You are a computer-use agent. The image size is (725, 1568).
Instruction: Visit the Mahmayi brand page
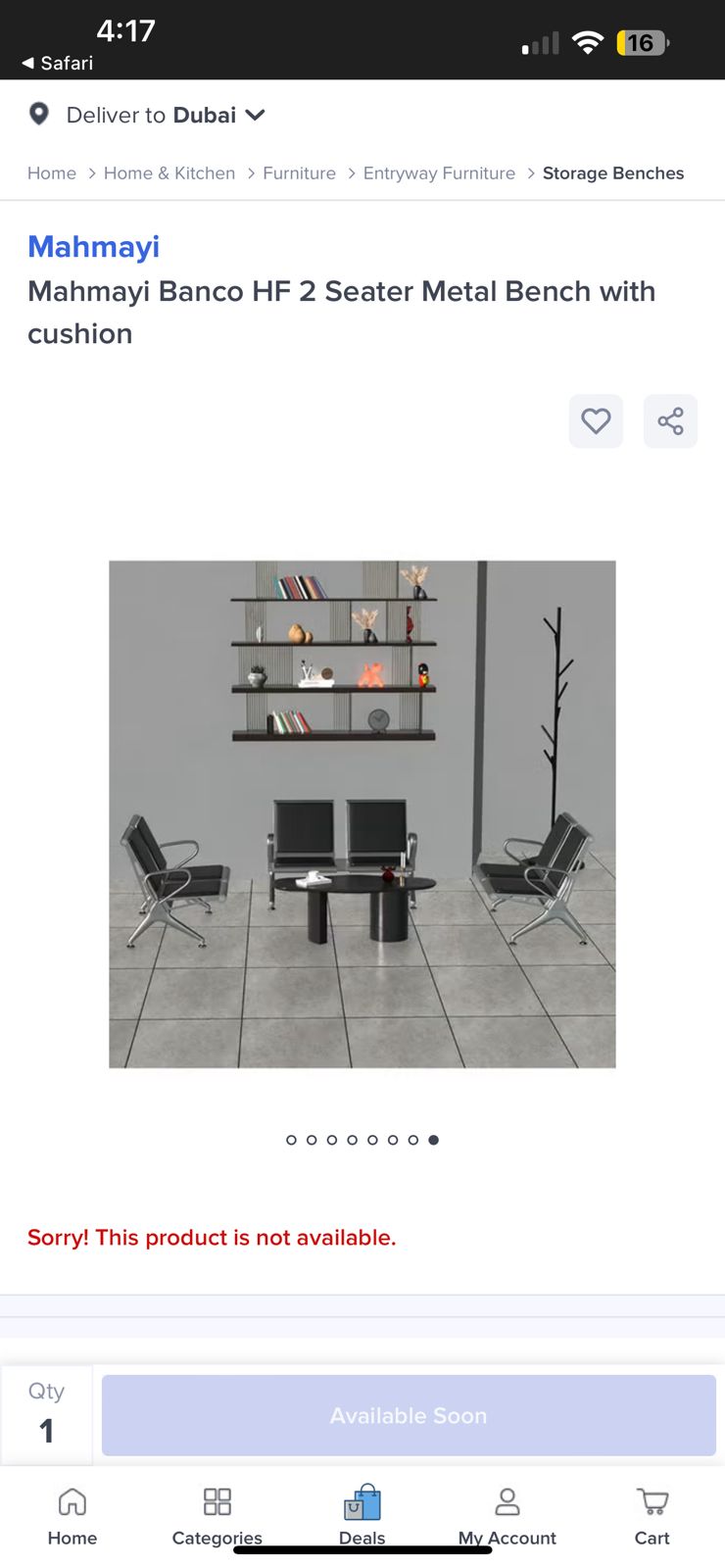point(94,247)
